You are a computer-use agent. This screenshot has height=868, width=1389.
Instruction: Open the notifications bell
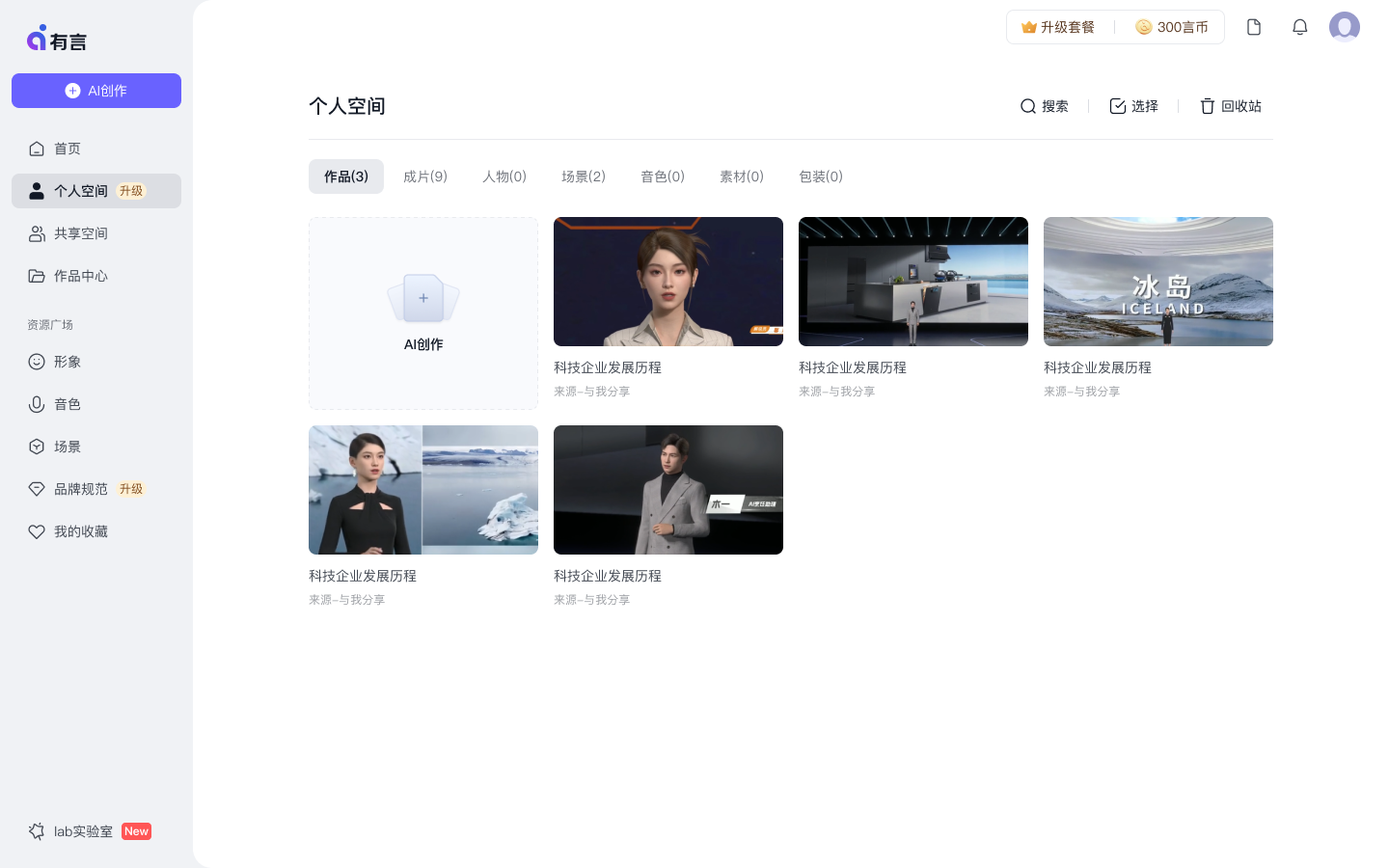[x=1300, y=27]
